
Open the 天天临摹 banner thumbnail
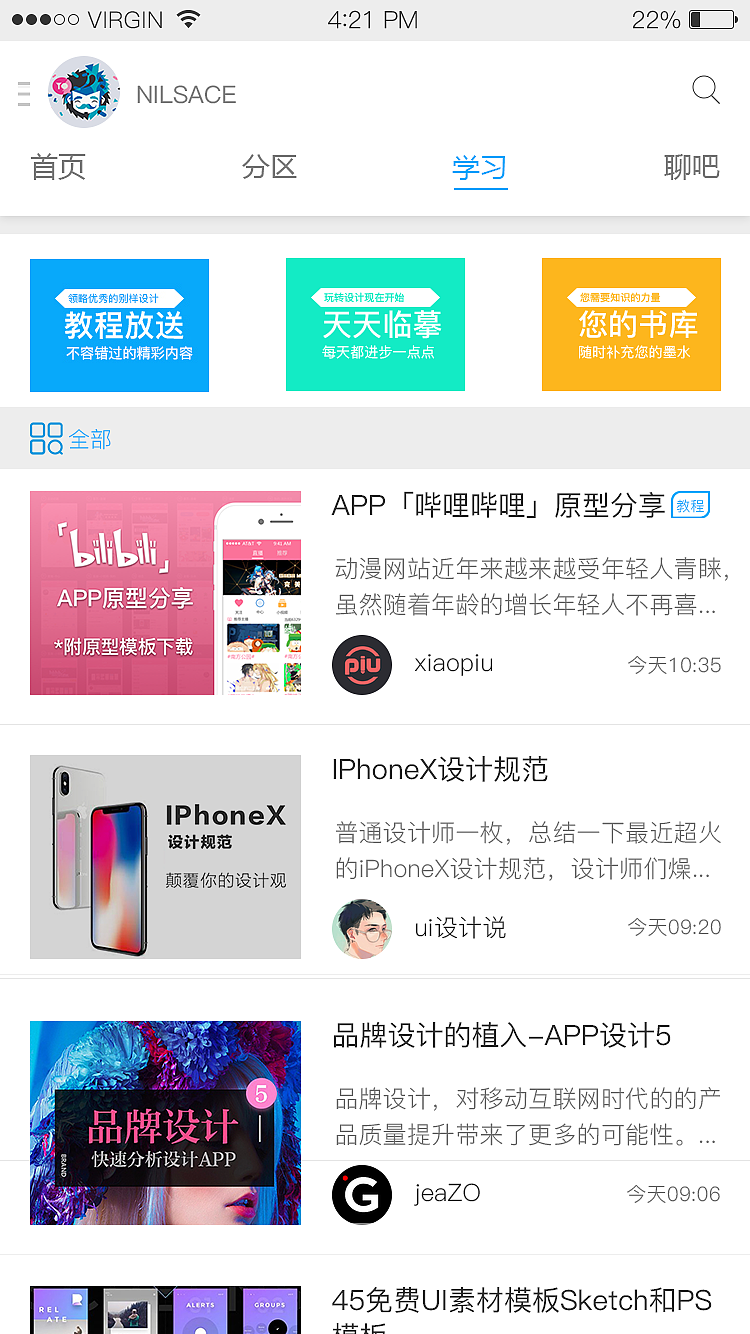[x=375, y=324]
